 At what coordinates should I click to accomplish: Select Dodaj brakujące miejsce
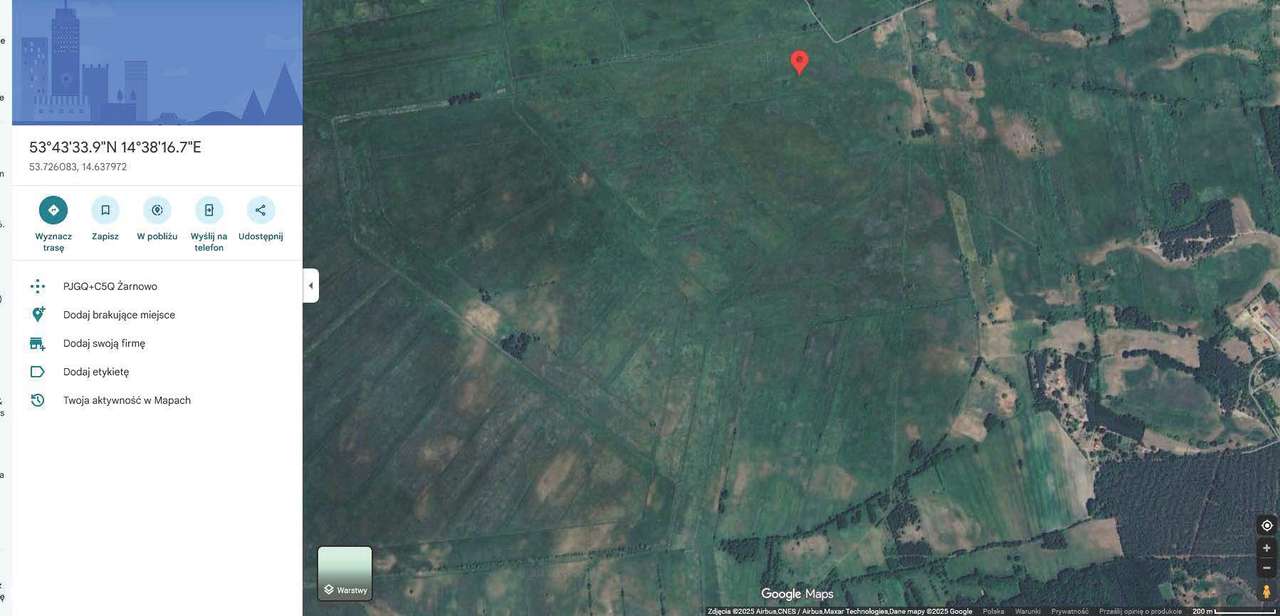pos(118,315)
